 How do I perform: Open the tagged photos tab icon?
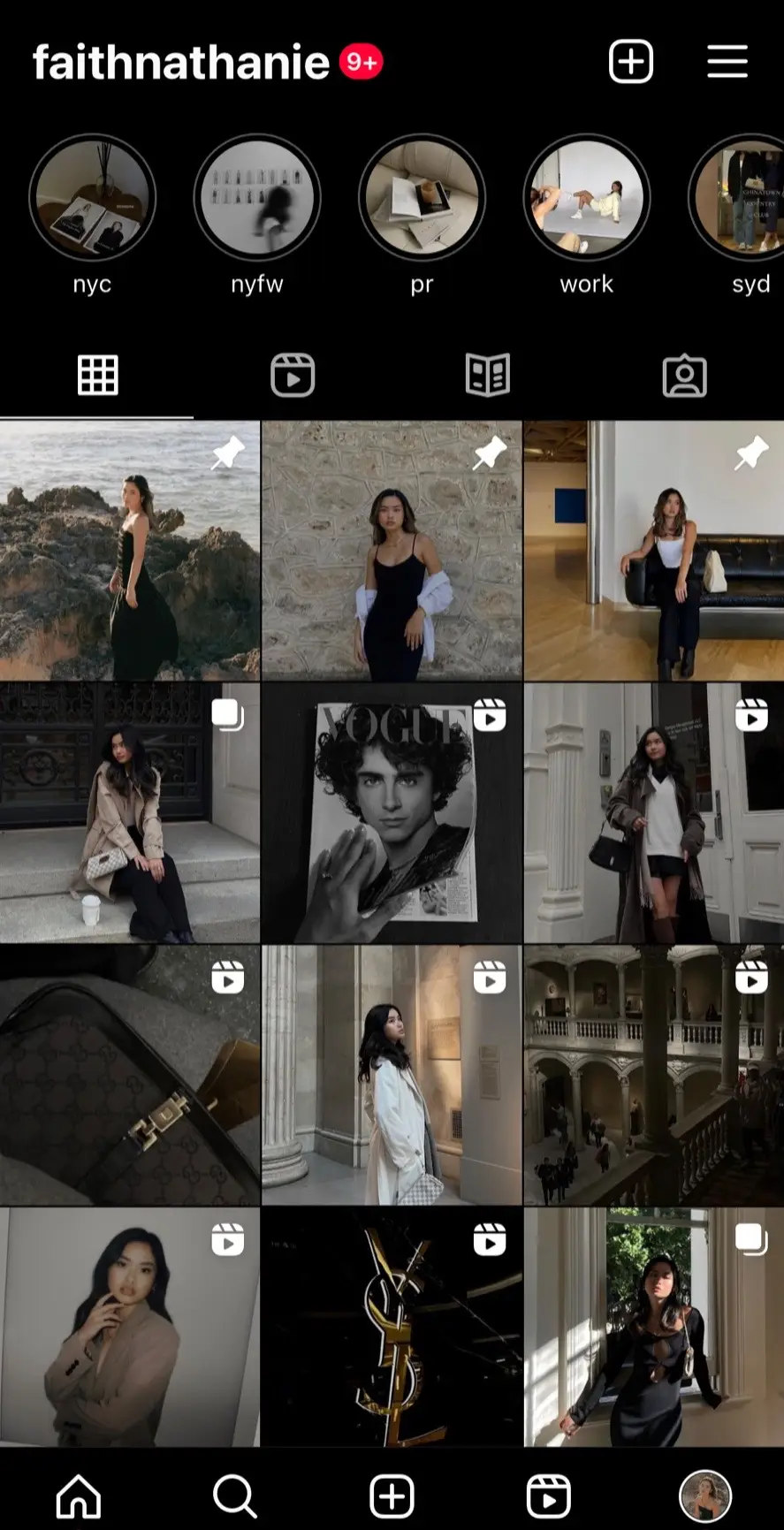685,375
